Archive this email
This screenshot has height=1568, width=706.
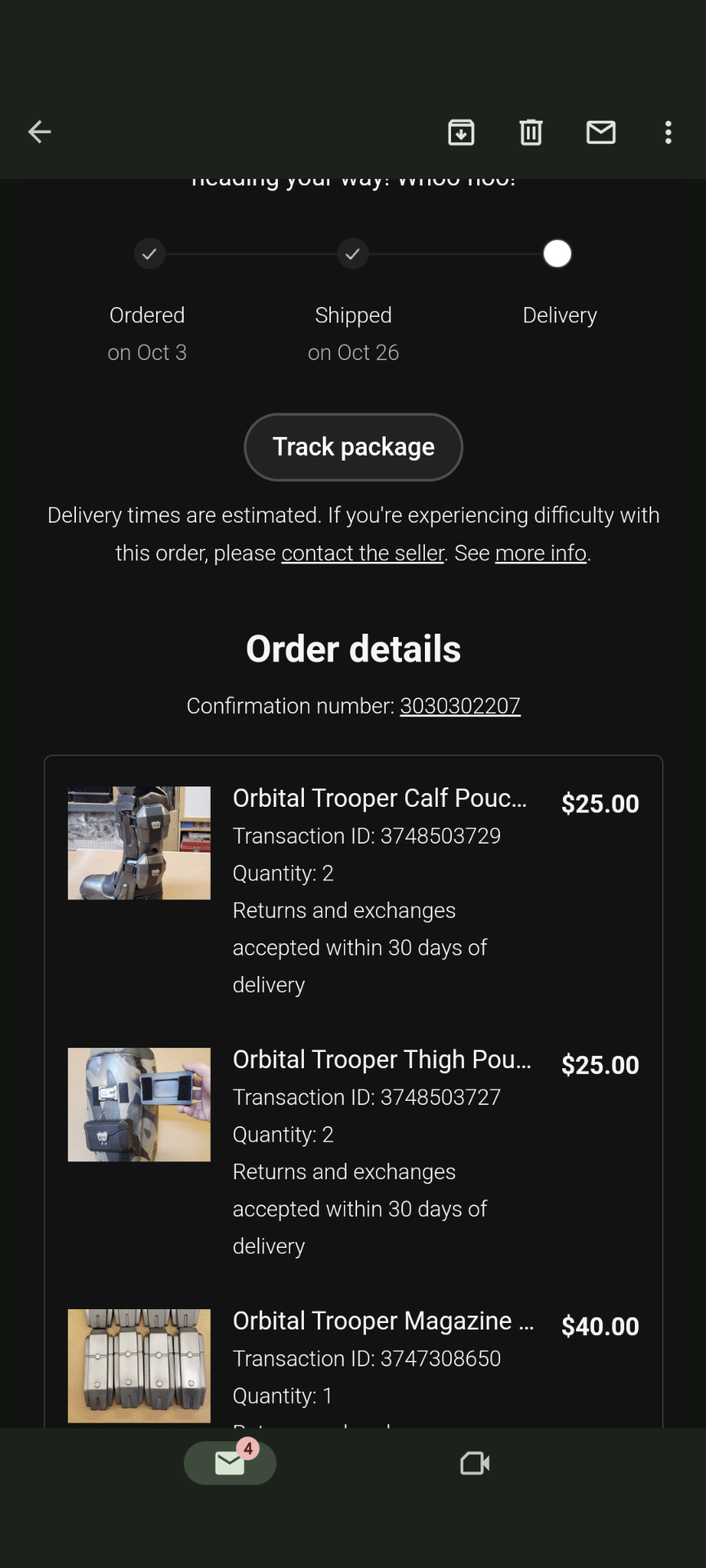click(x=461, y=131)
